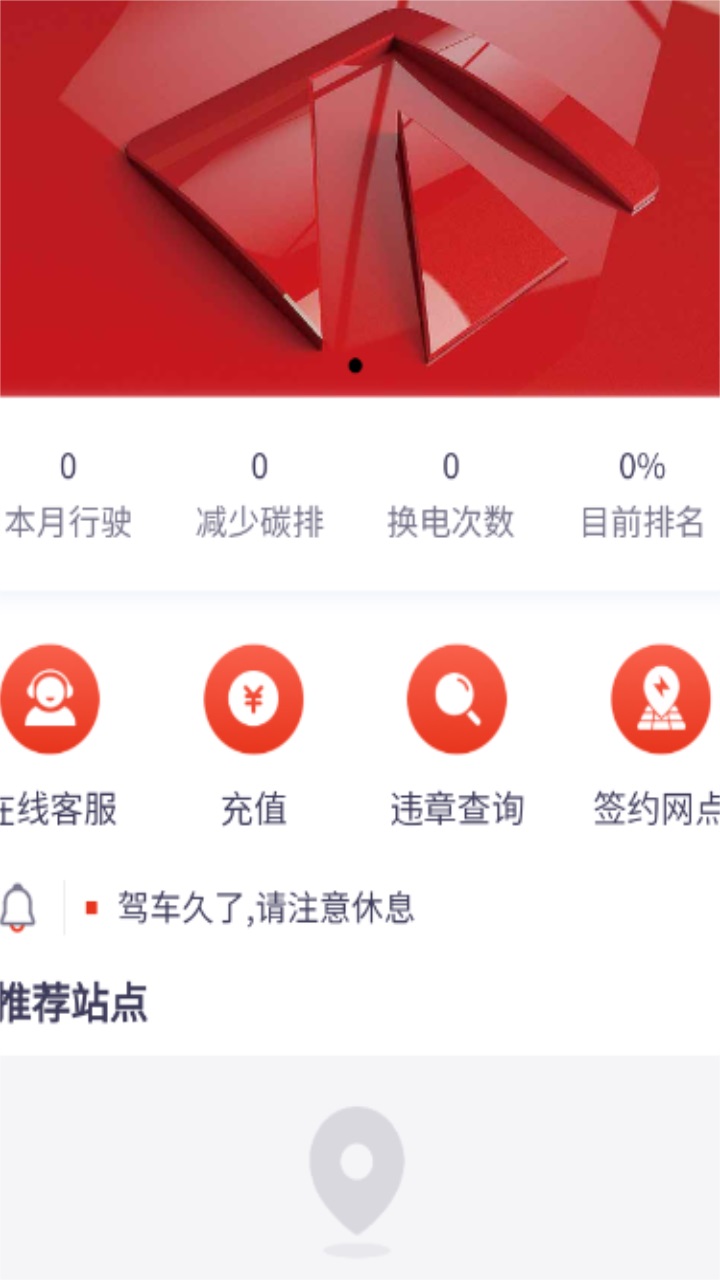This screenshot has height=1280, width=720.
Task: Open 违章查询 violation lookup
Action: tap(457, 700)
